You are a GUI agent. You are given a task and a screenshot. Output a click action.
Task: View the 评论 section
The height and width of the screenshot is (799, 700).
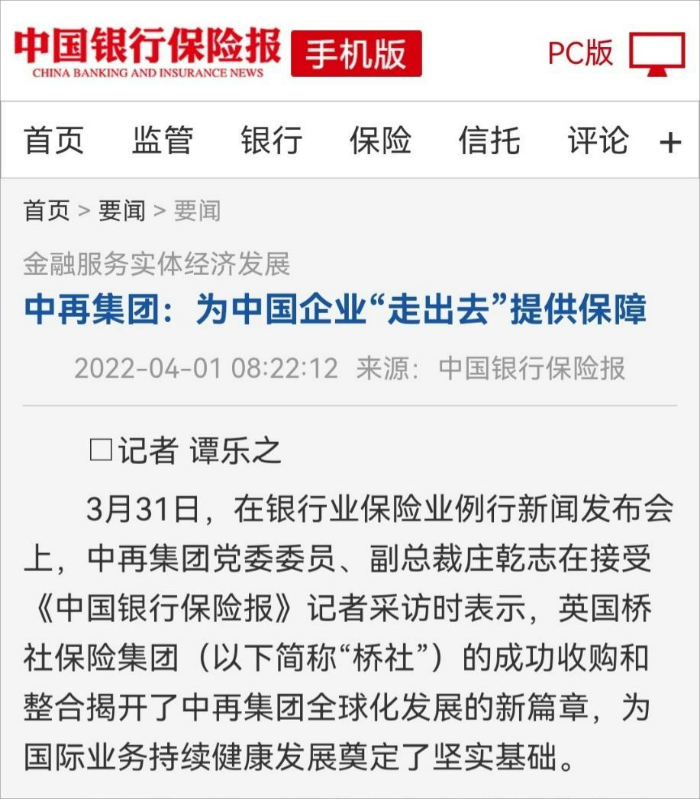(598, 141)
